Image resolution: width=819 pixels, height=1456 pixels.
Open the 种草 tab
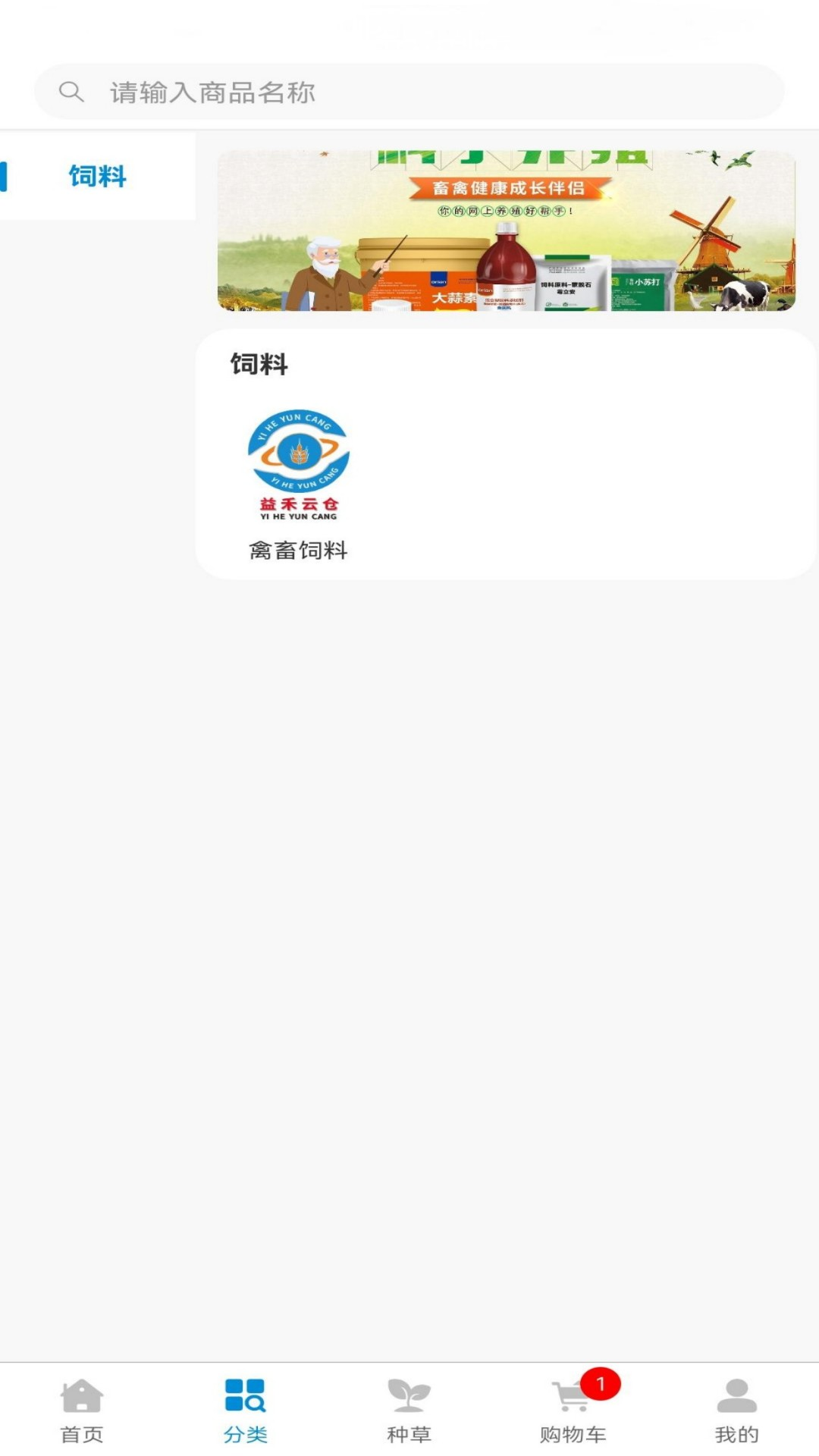[x=409, y=1410]
